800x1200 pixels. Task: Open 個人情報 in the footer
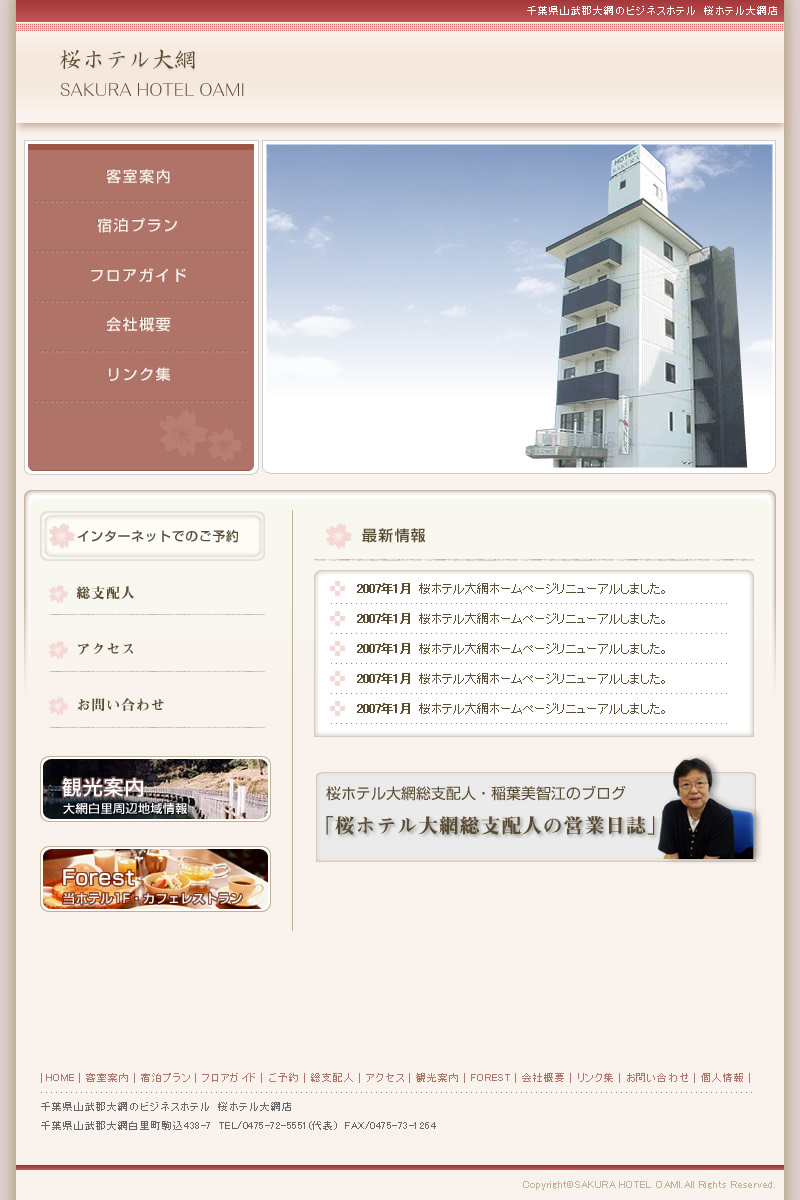pos(722,1078)
